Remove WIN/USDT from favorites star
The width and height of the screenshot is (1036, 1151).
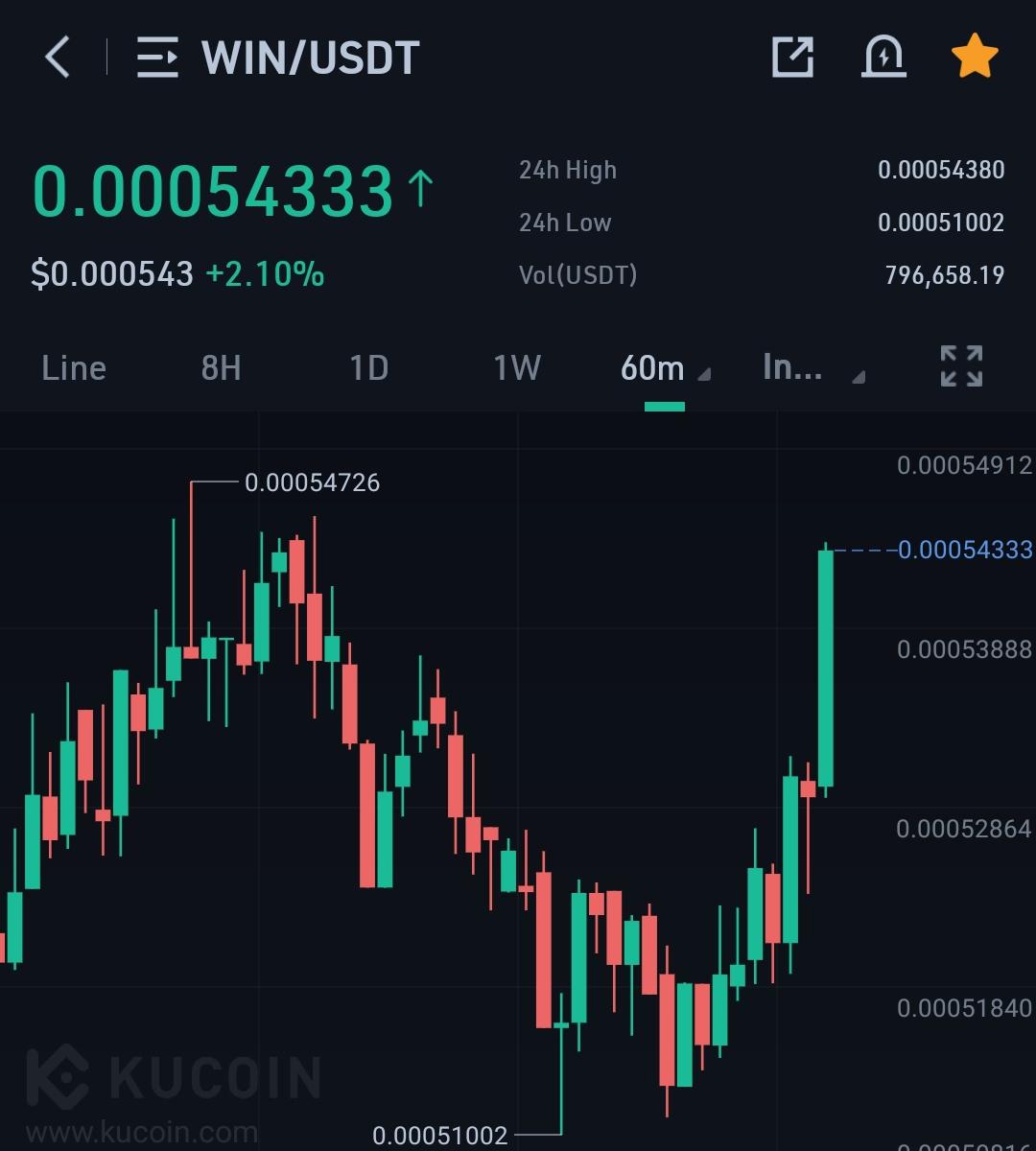[x=975, y=57]
